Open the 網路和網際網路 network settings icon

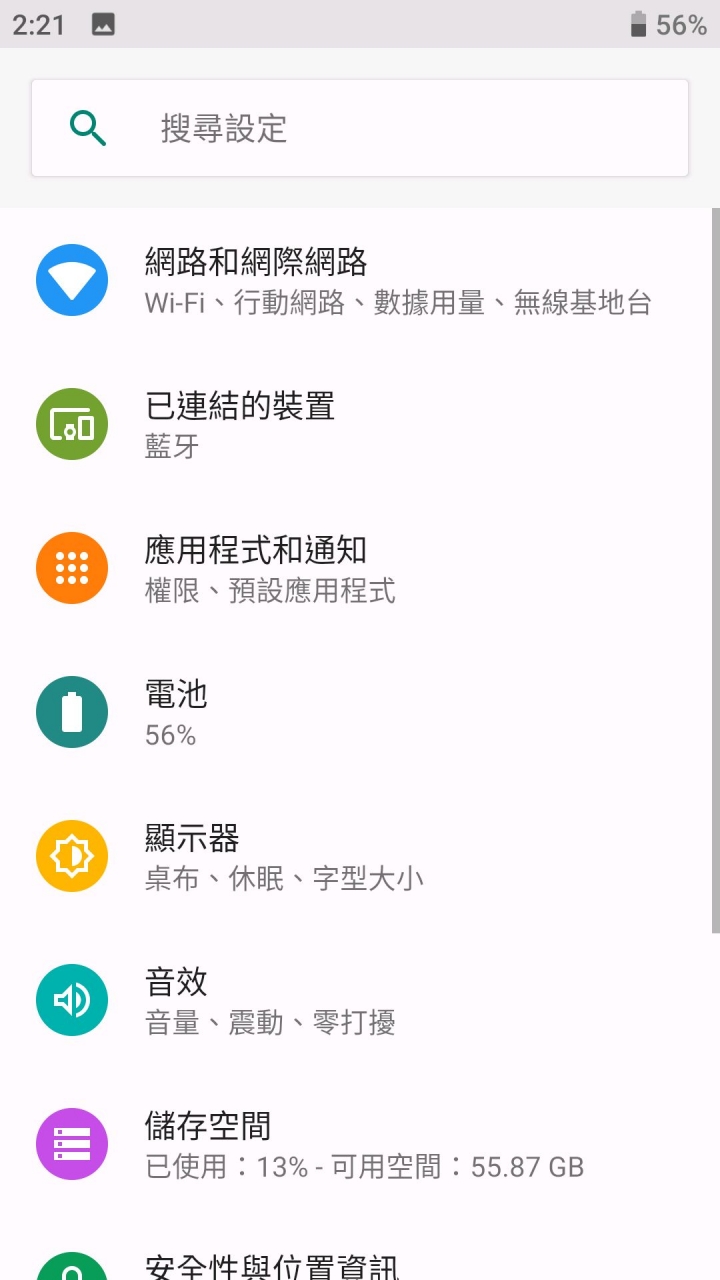71,280
